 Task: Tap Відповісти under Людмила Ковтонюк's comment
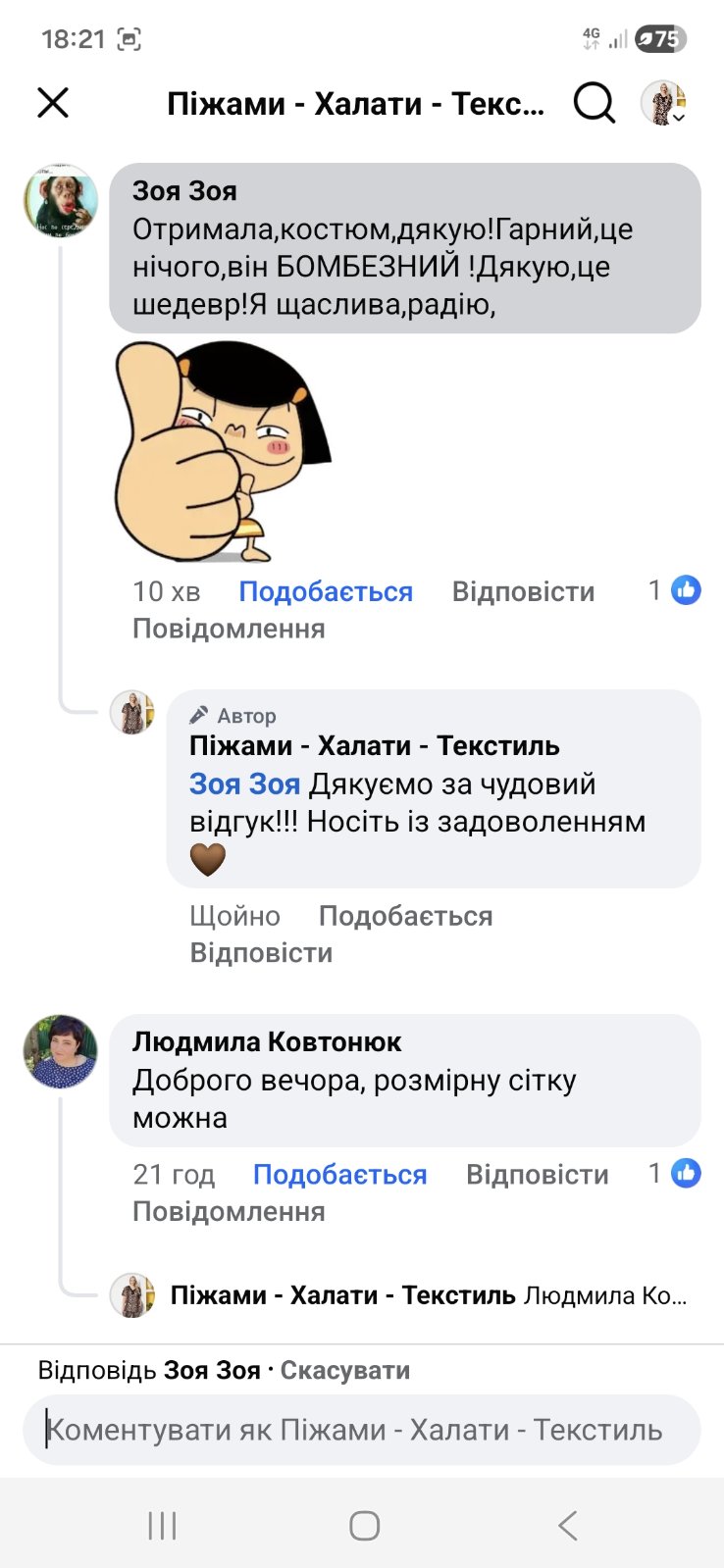point(537,1174)
